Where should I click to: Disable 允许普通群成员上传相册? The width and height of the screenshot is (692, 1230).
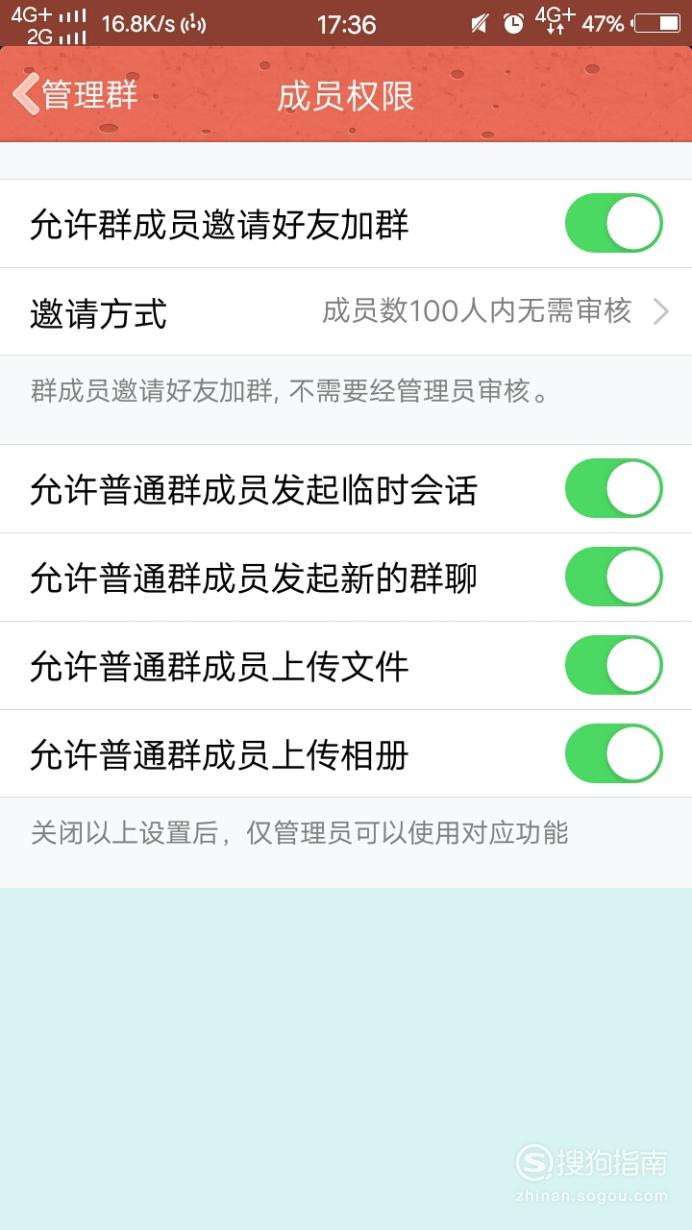click(614, 753)
